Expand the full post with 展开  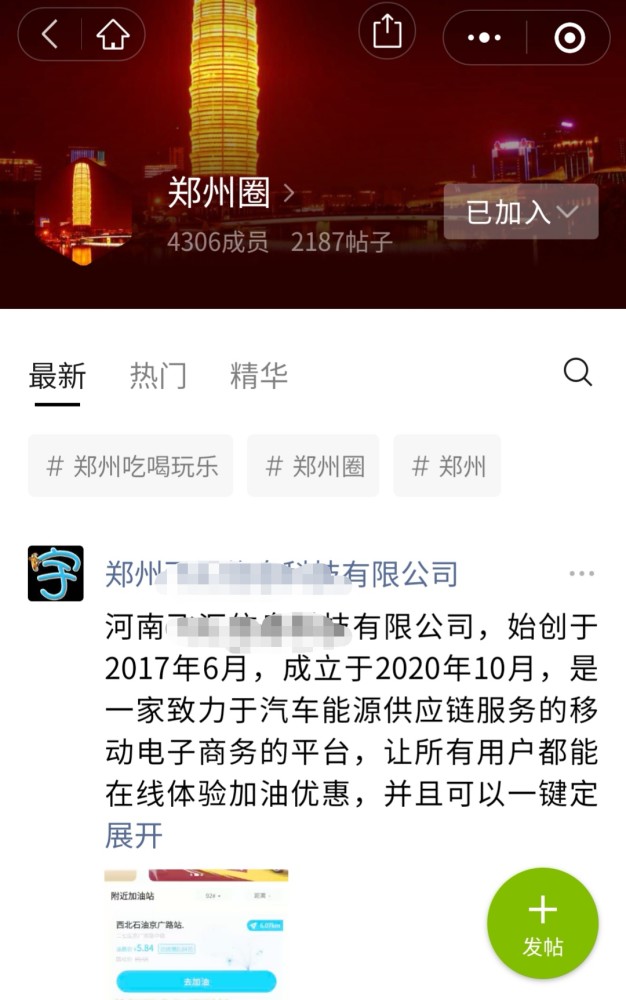tap(133, 835)
